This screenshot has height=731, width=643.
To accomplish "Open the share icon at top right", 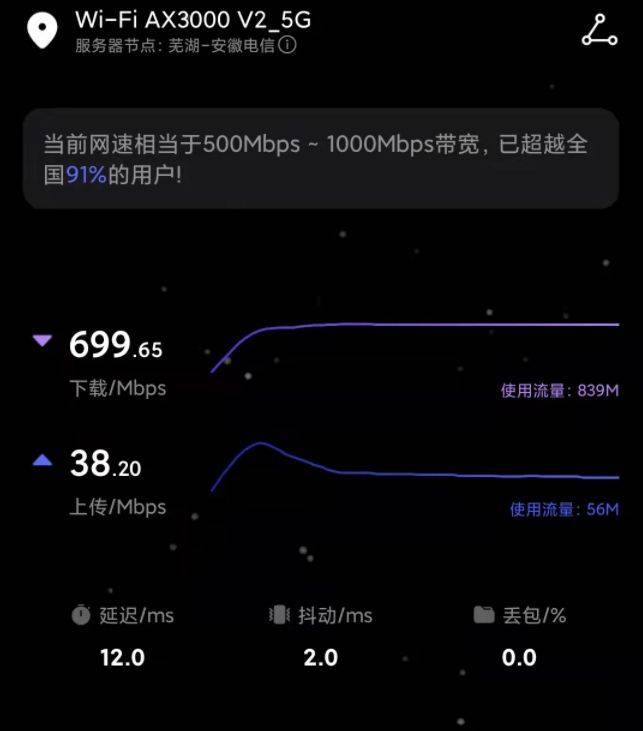I will (600, 31).
